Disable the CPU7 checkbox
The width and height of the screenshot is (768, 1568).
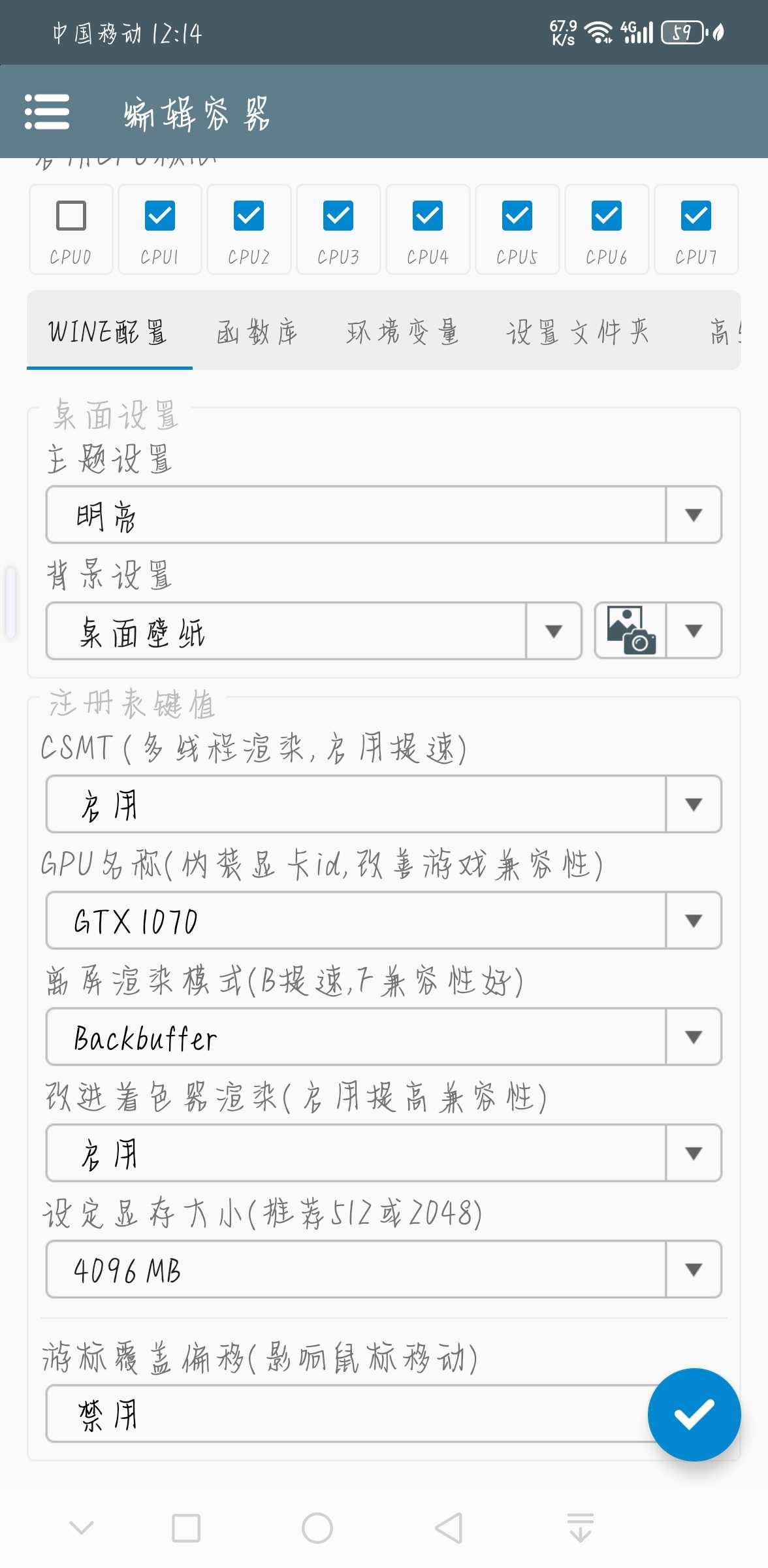[696, 216]
